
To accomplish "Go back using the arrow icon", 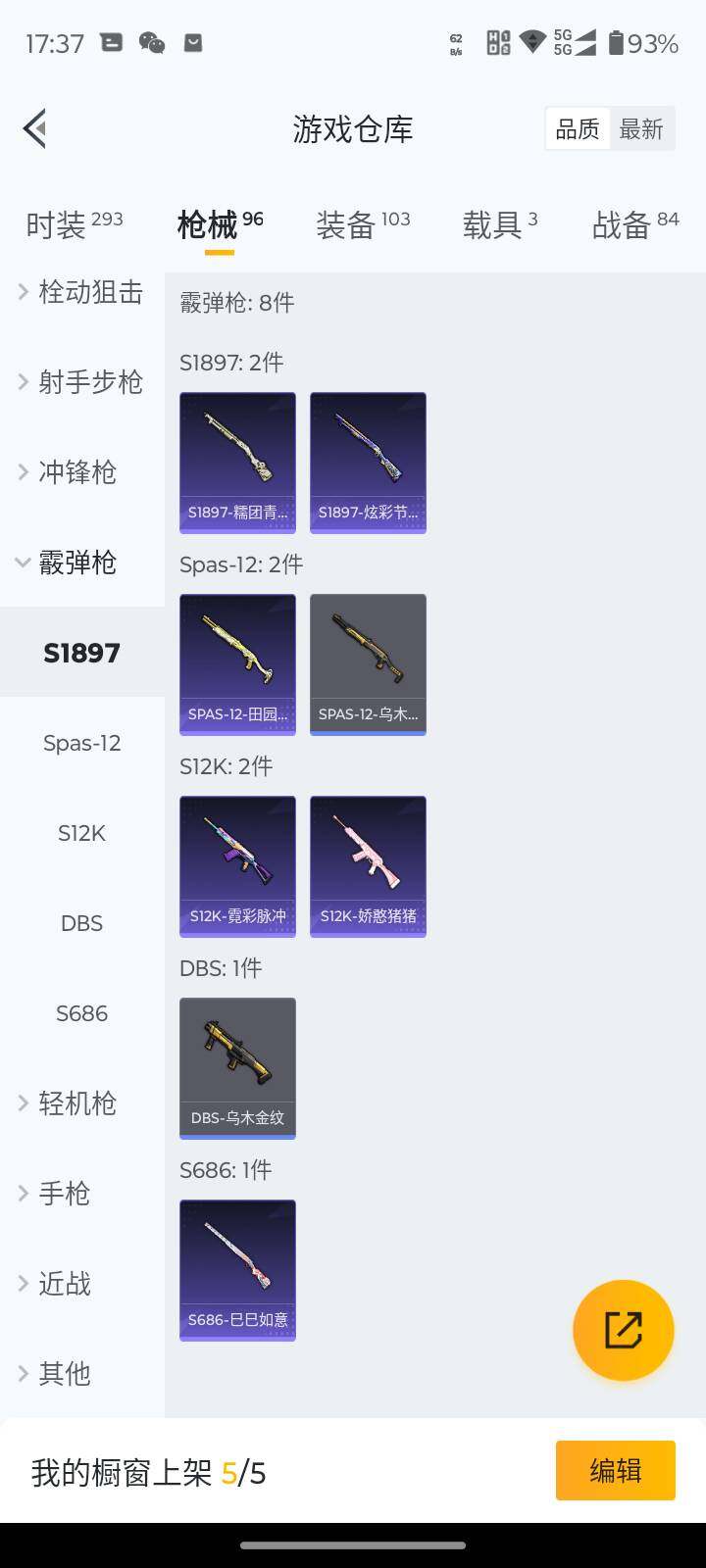I will tap(35, 128).
